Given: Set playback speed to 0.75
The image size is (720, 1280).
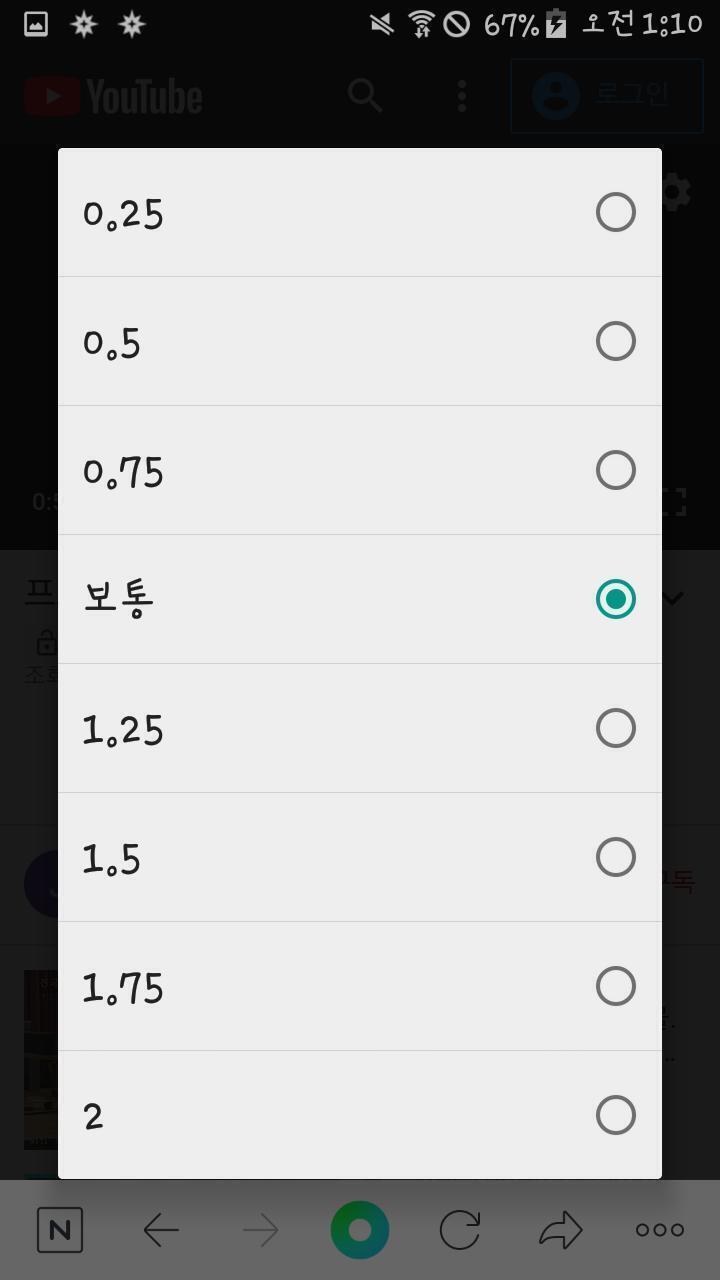Looking at the screenshot, I should point(360,470).
